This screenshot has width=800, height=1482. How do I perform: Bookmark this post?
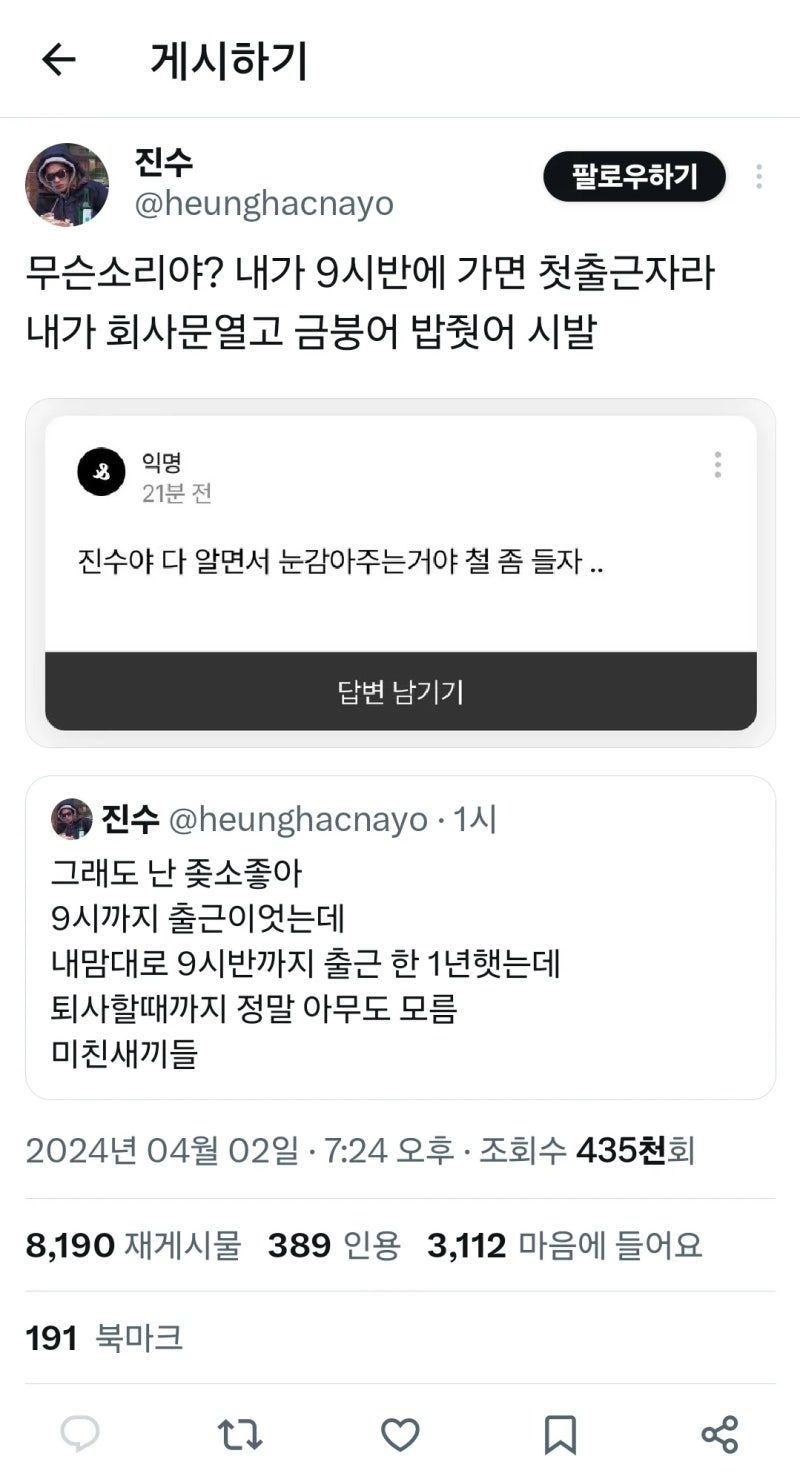[x=560, y=1434]
